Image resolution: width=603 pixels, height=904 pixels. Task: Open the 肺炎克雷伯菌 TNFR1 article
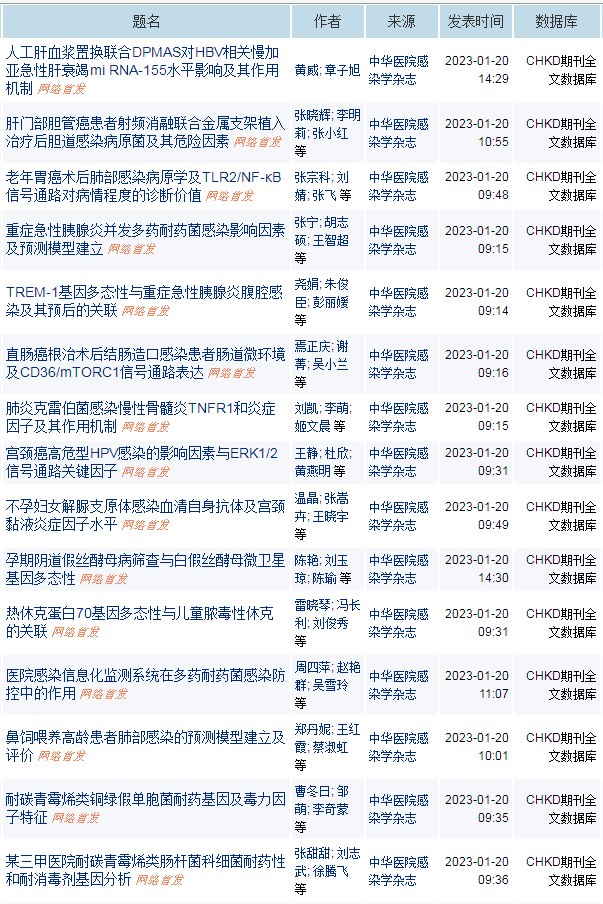click(x=140, y=408)
